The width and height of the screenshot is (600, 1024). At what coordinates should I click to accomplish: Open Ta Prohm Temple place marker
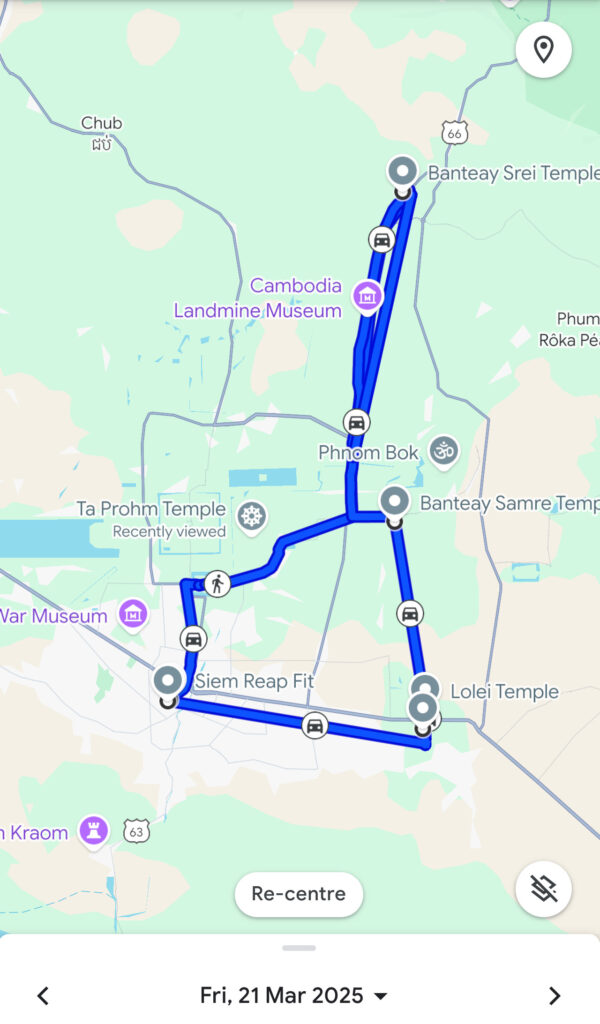pyautogui.click(x=252, y=516)
